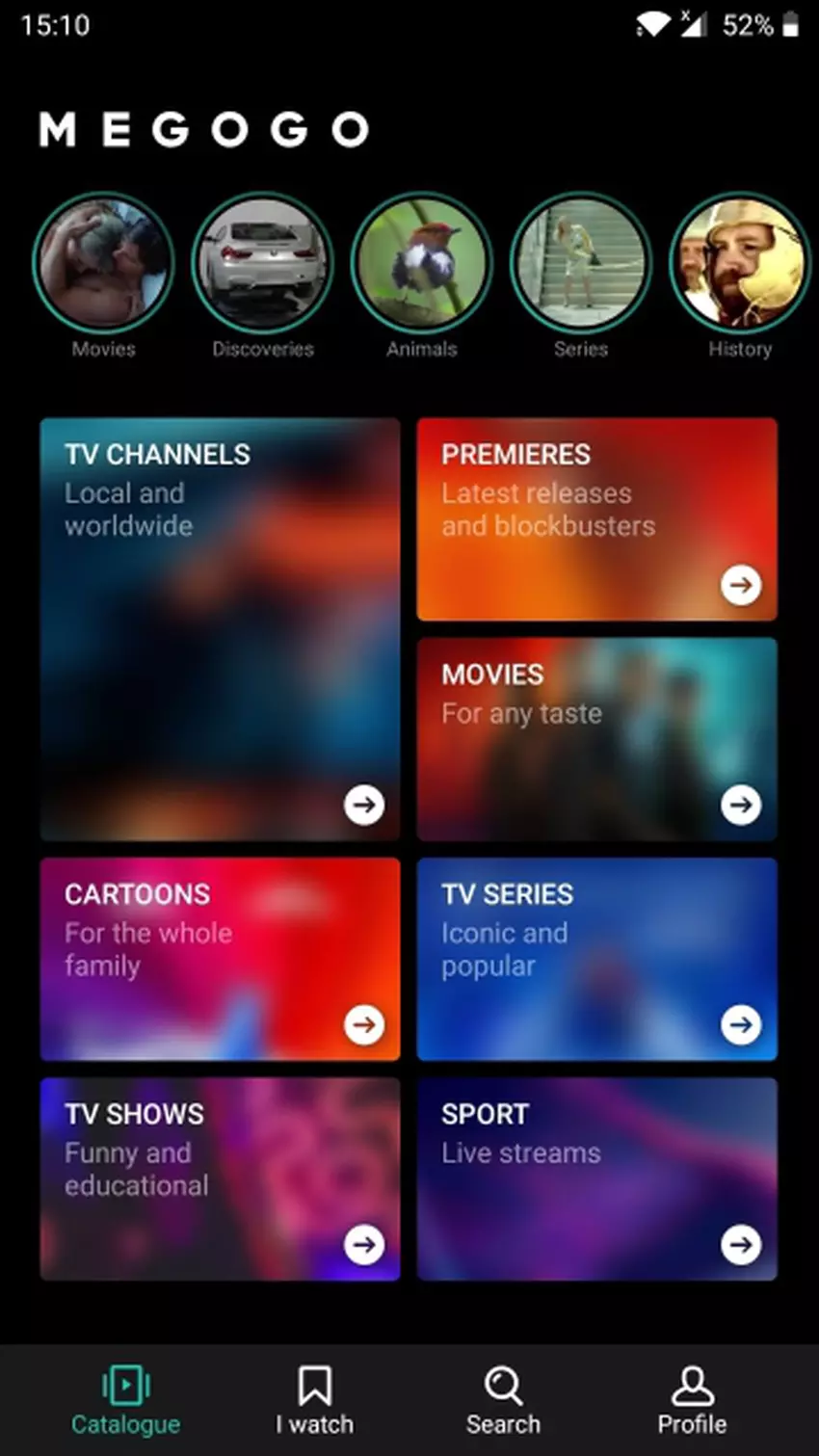Open Movies for any taste card
819x1456 pixels.
596,738
